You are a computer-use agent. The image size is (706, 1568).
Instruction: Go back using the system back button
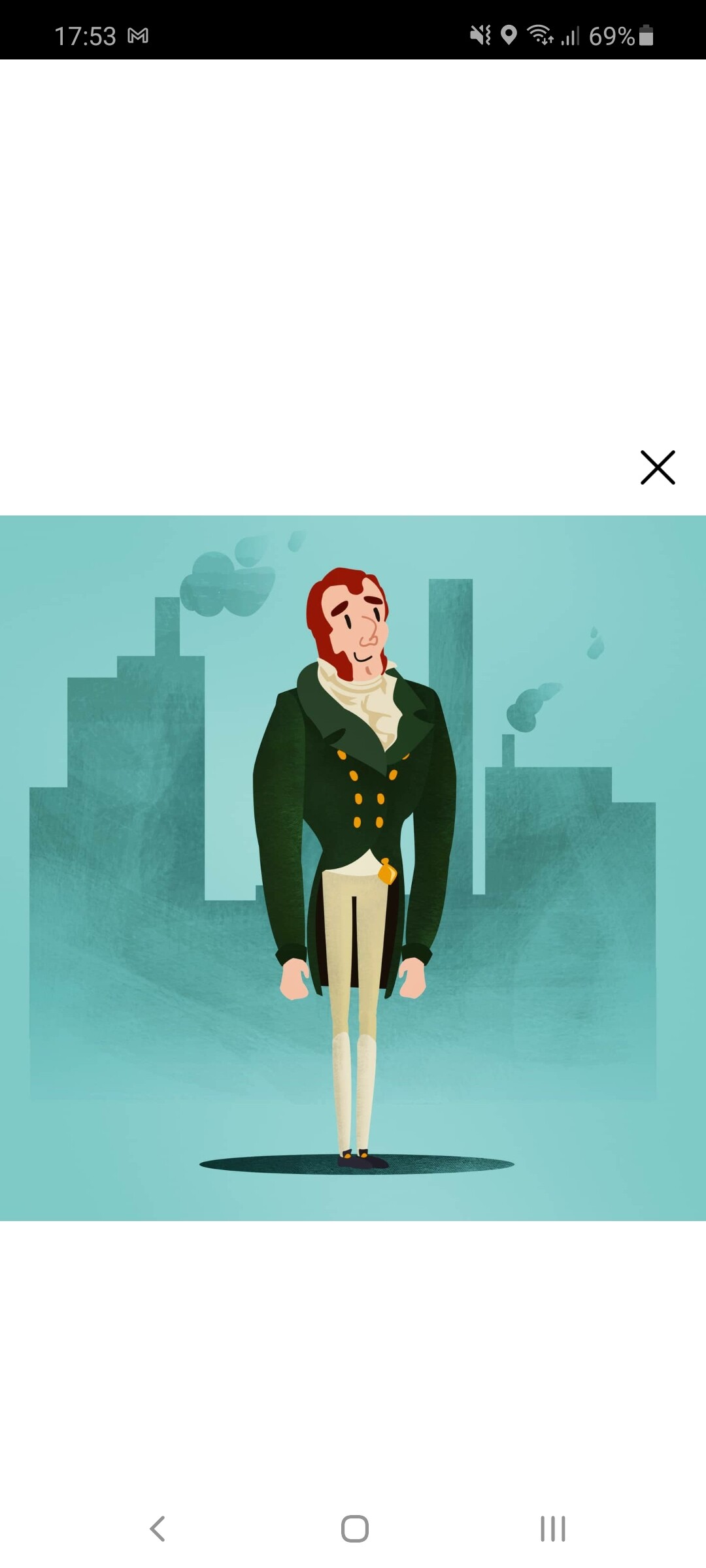pyautogui.click(x=158, y=1529)
